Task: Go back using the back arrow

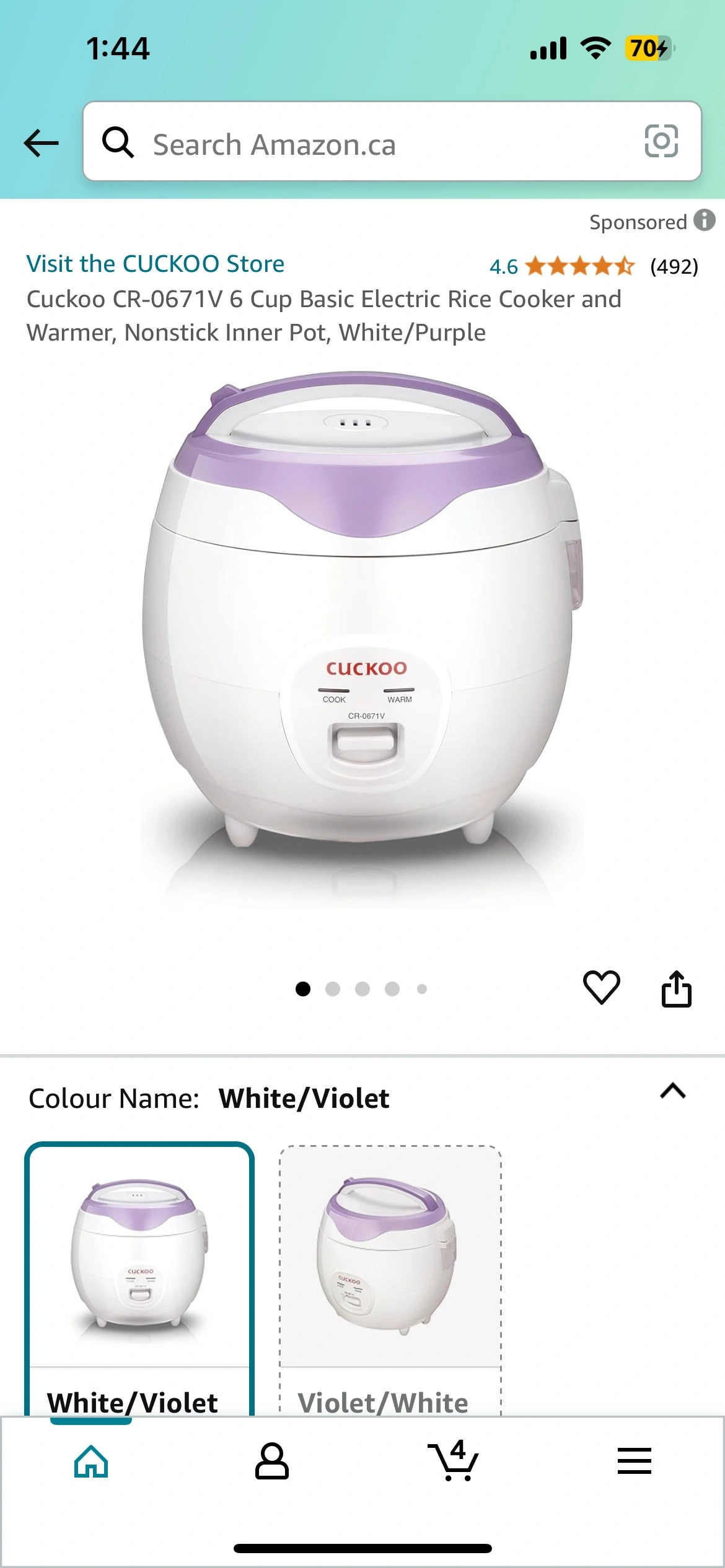Action: point(41,143)
